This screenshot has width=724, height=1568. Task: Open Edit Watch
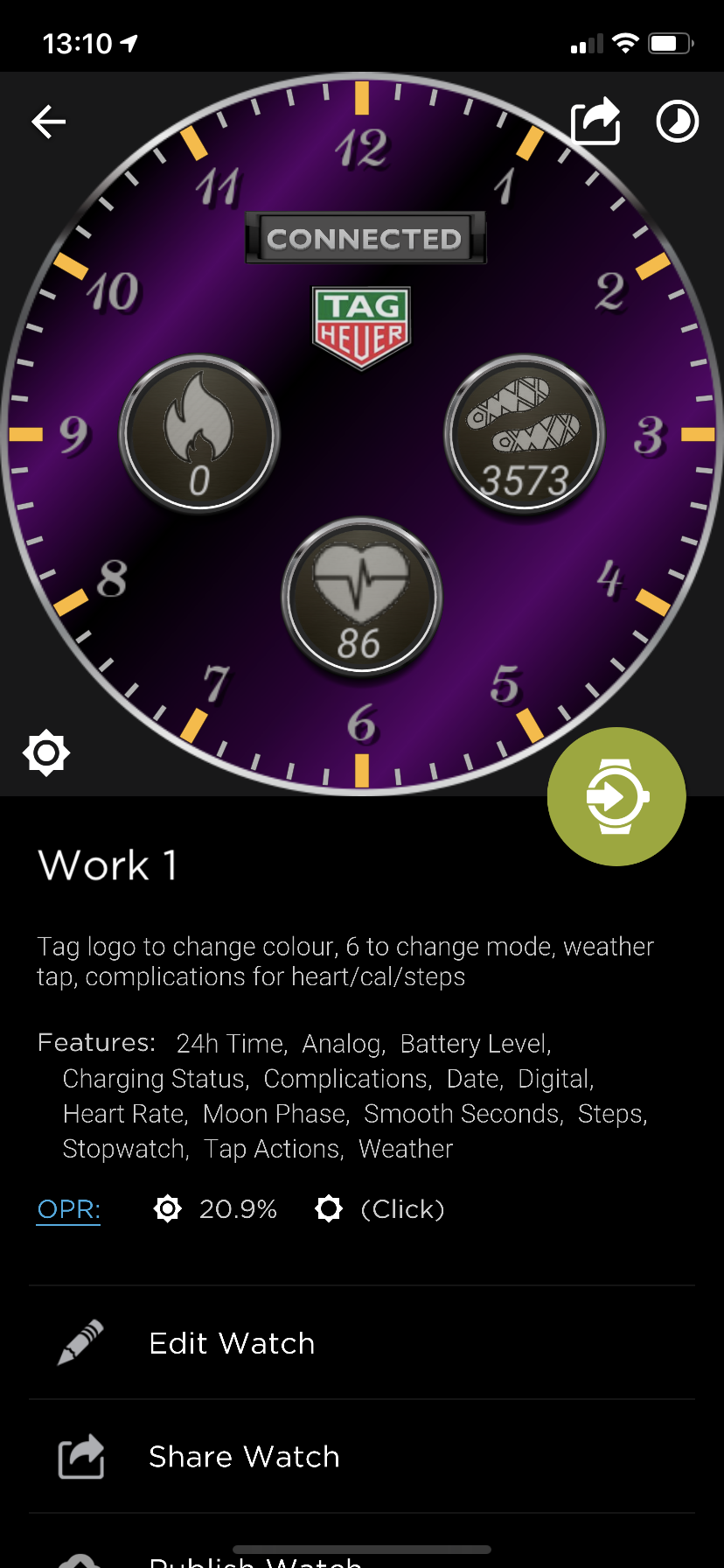point(362,1343)
